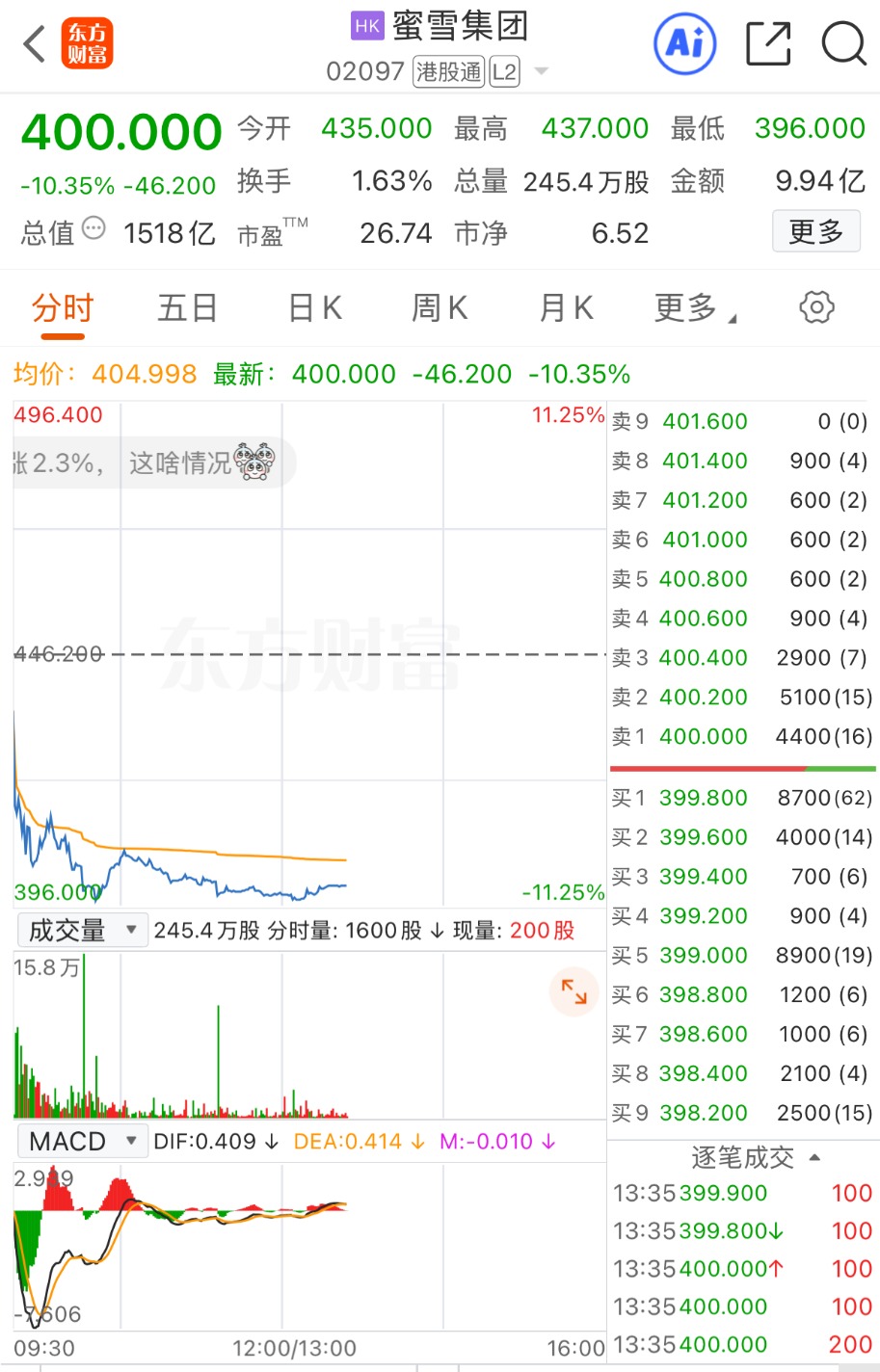Open the MACD indicator dropdown

pyautogui.click(x=83, y=1142)
